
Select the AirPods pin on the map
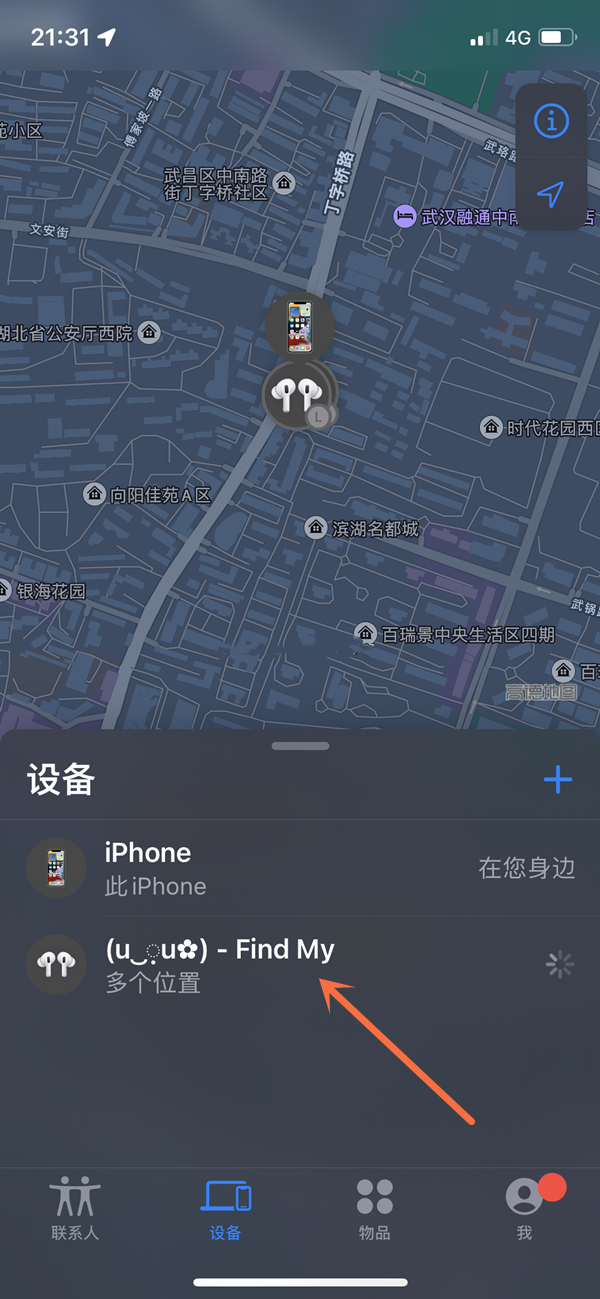tap(298, 396)
